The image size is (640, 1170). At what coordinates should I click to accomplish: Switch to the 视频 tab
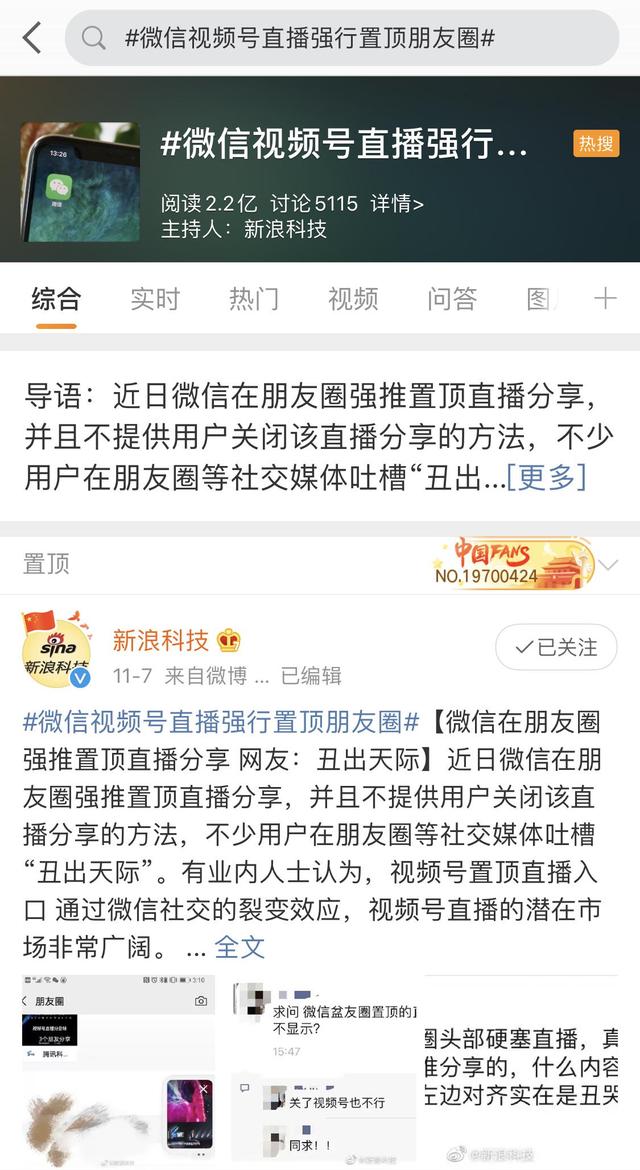(x=353, y=298)
